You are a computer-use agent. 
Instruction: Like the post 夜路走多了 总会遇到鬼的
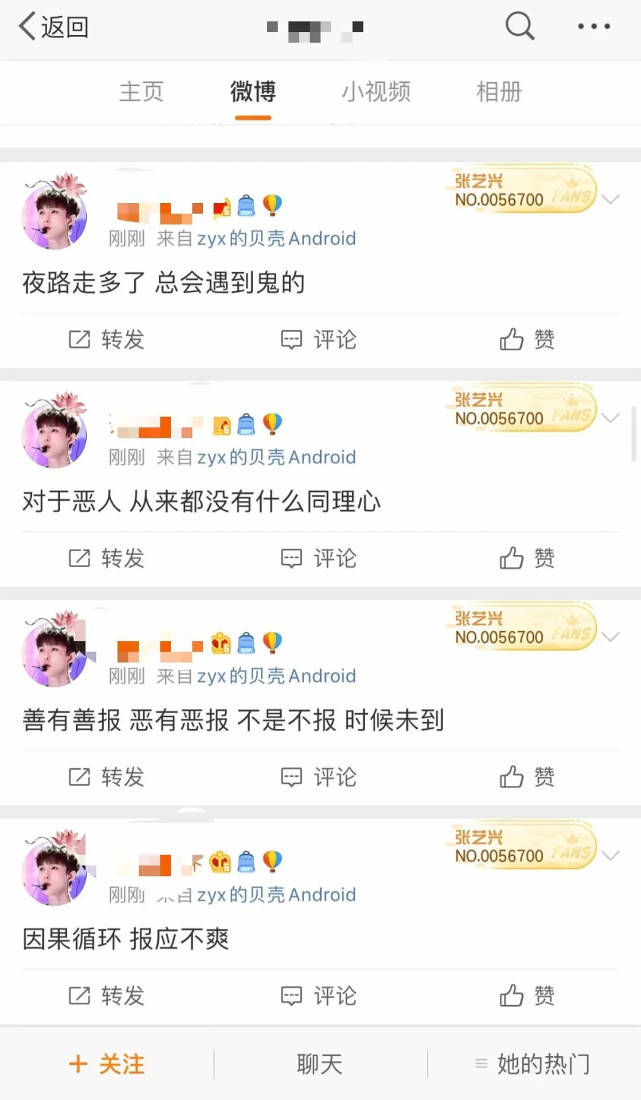[527, 340]
